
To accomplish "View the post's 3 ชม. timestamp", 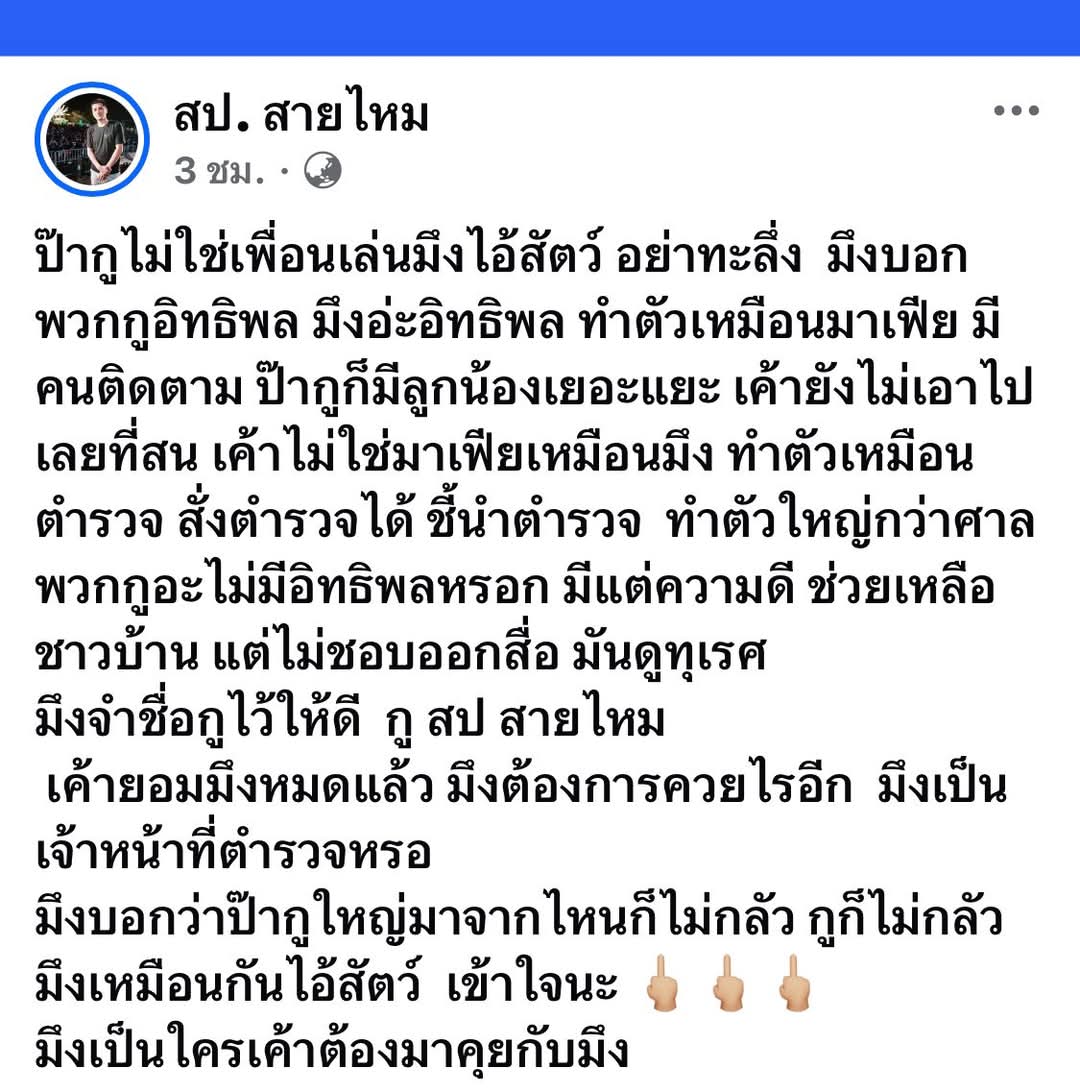I will [x=219, y=171].
